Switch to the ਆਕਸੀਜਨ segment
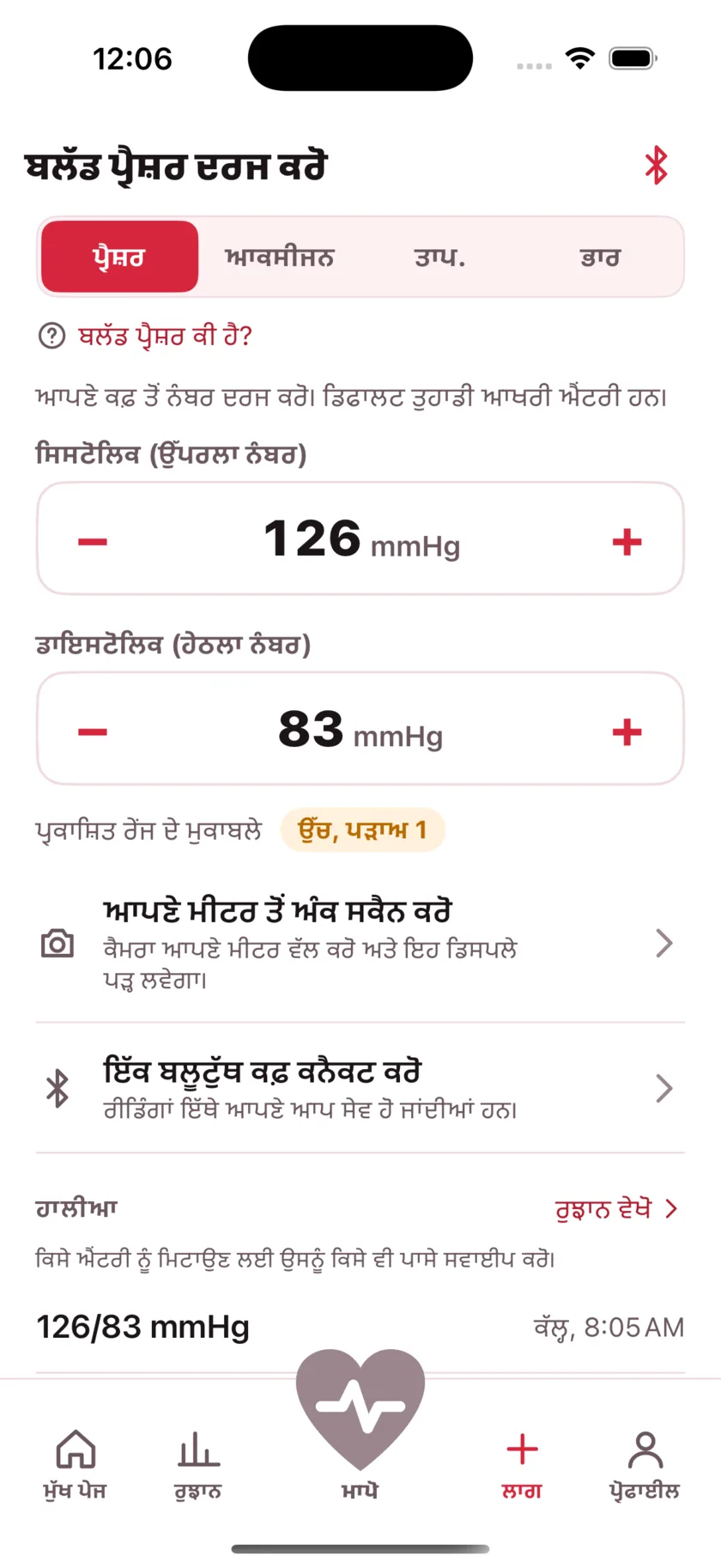This screenshot has width=721, height=1568. pos(279,257)
